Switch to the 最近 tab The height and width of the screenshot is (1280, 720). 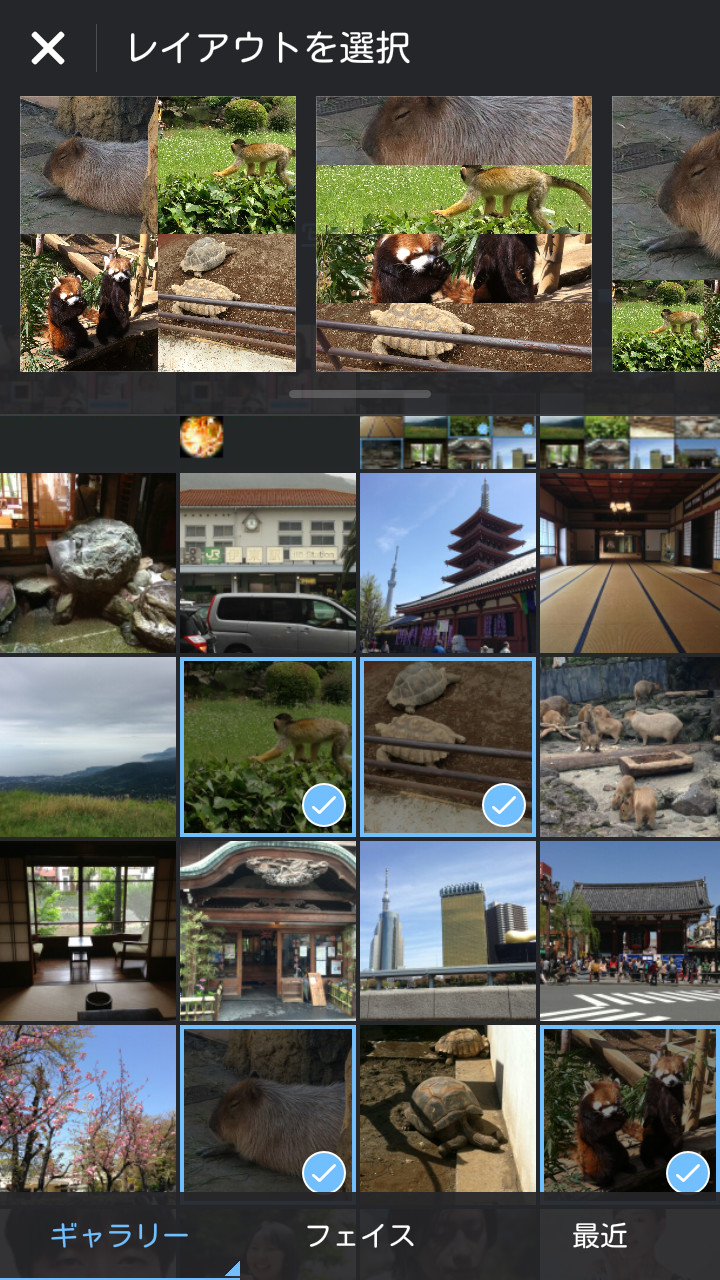coord(600,1236)
